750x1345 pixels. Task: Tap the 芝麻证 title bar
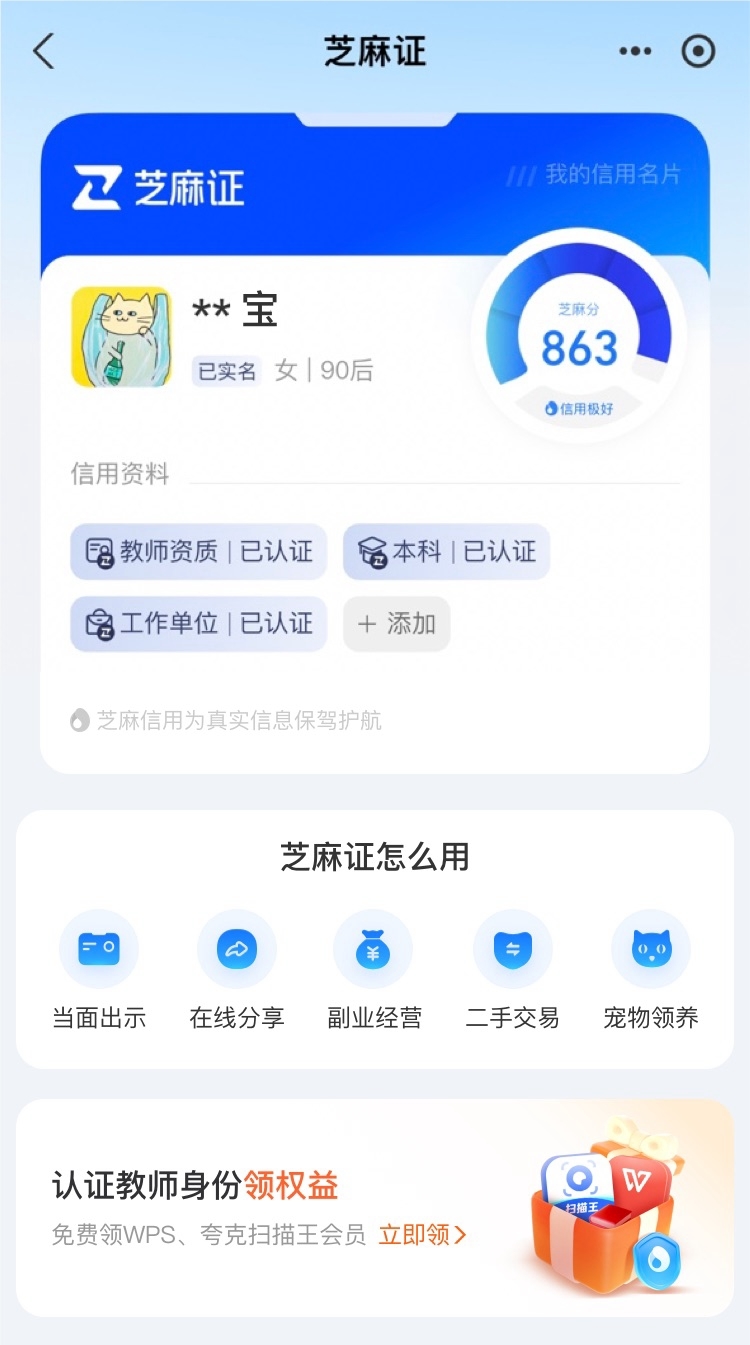click(x=373, y=50)
